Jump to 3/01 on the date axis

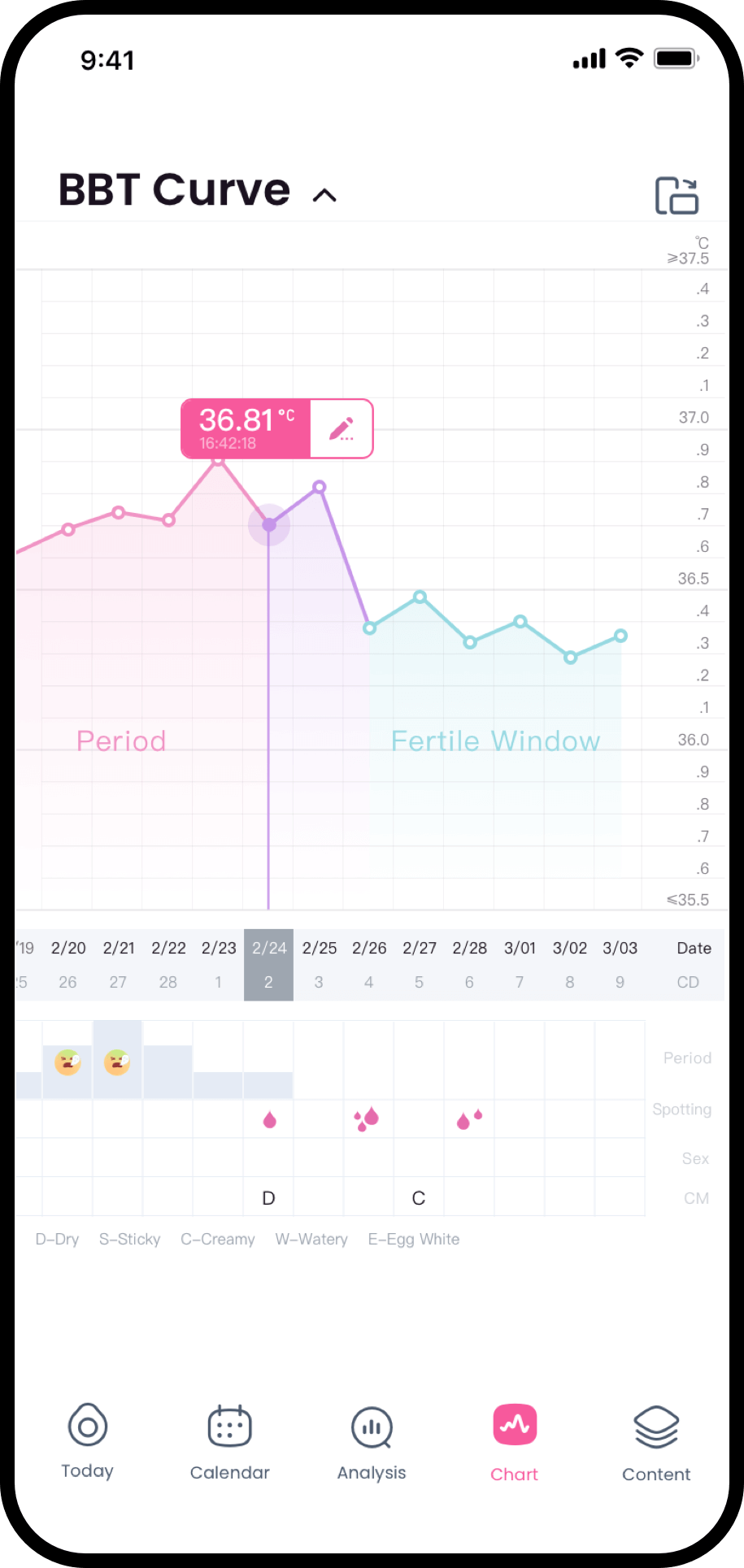click(x=520, y=964)
